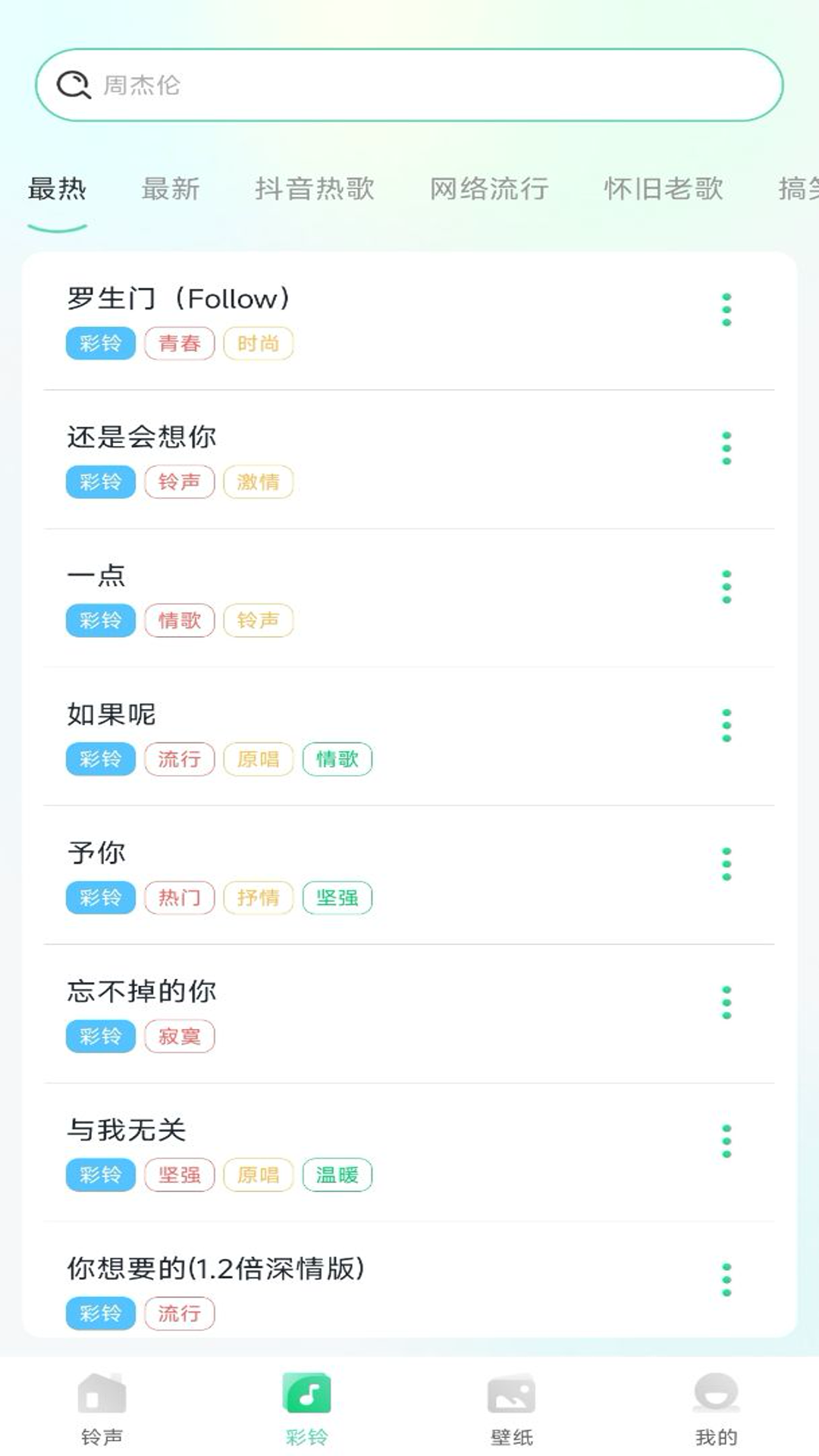Switch to the 最新 tab

170,190
